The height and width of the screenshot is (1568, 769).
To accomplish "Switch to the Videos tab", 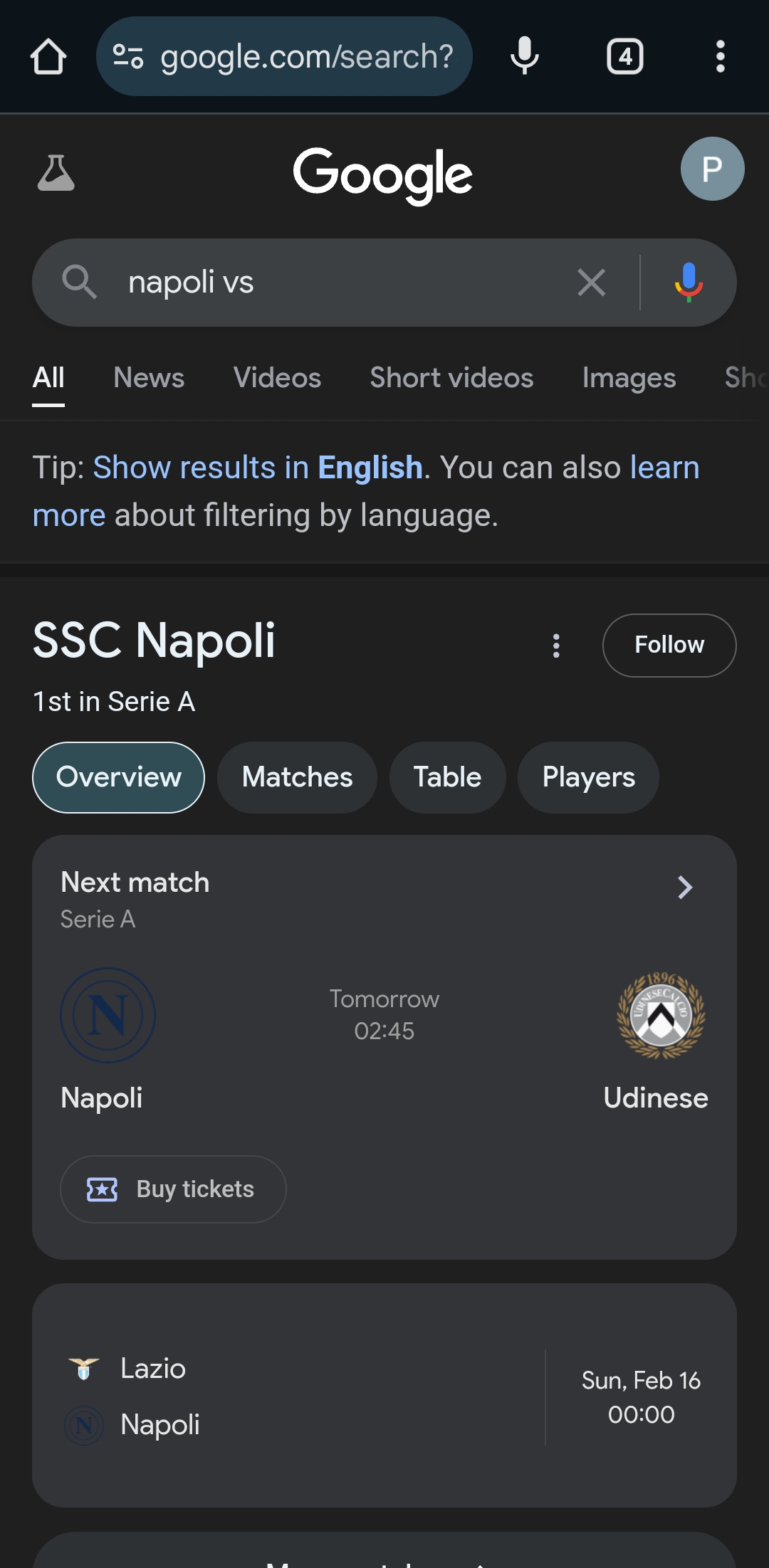I will pos(277,378).
